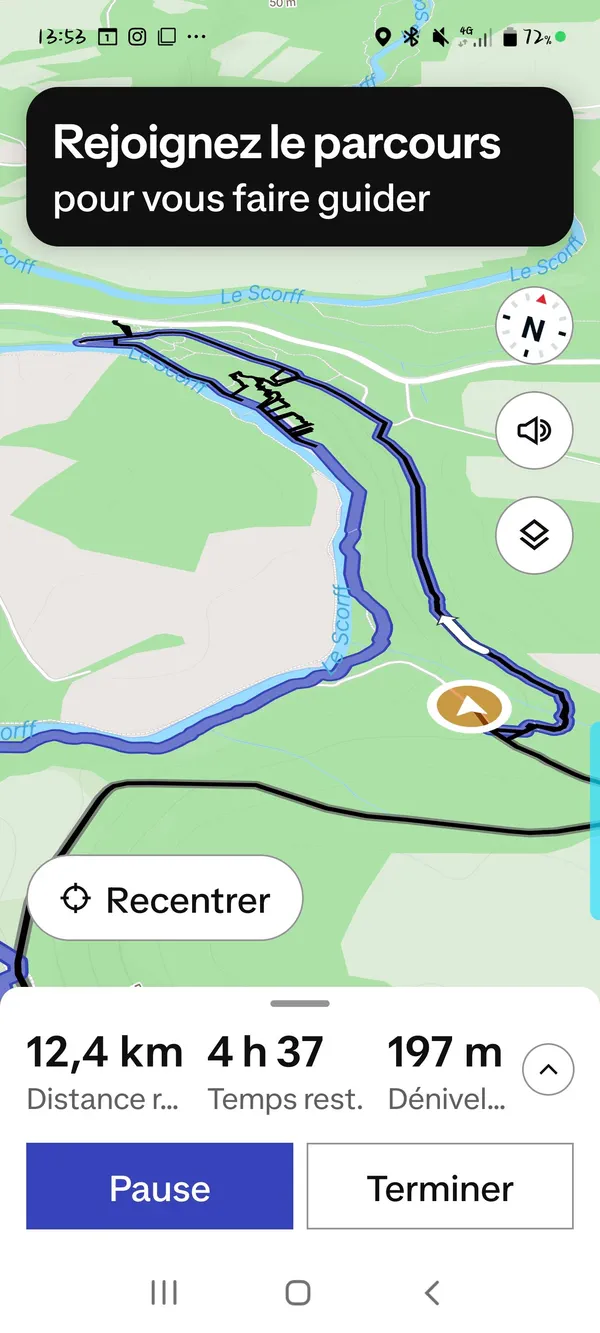Image resolution: width=600 pixels, height=1333 pixels.
Task: Pause the route tracking
Action: (160, 1187)
